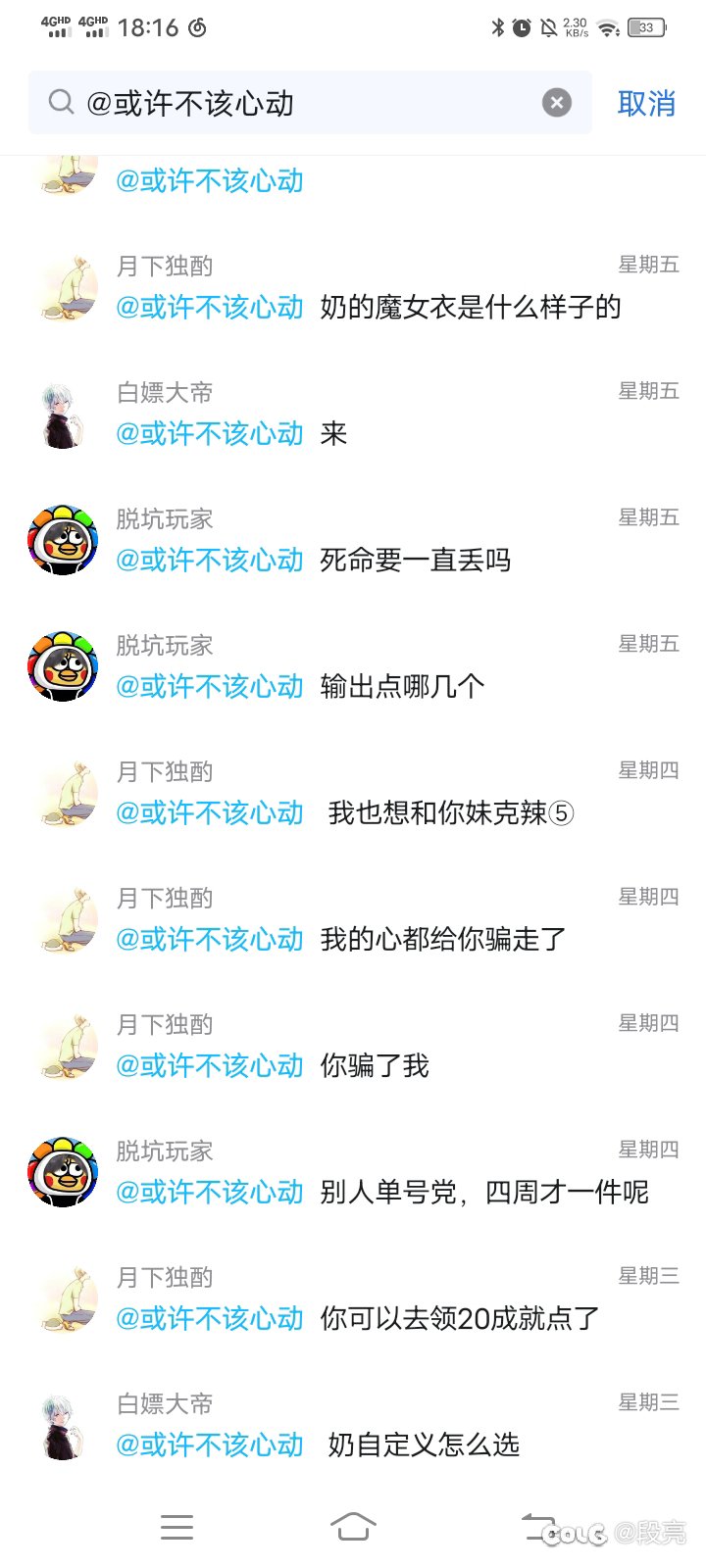Open the message 你可以去领20成就点了

pos(353,1299)
